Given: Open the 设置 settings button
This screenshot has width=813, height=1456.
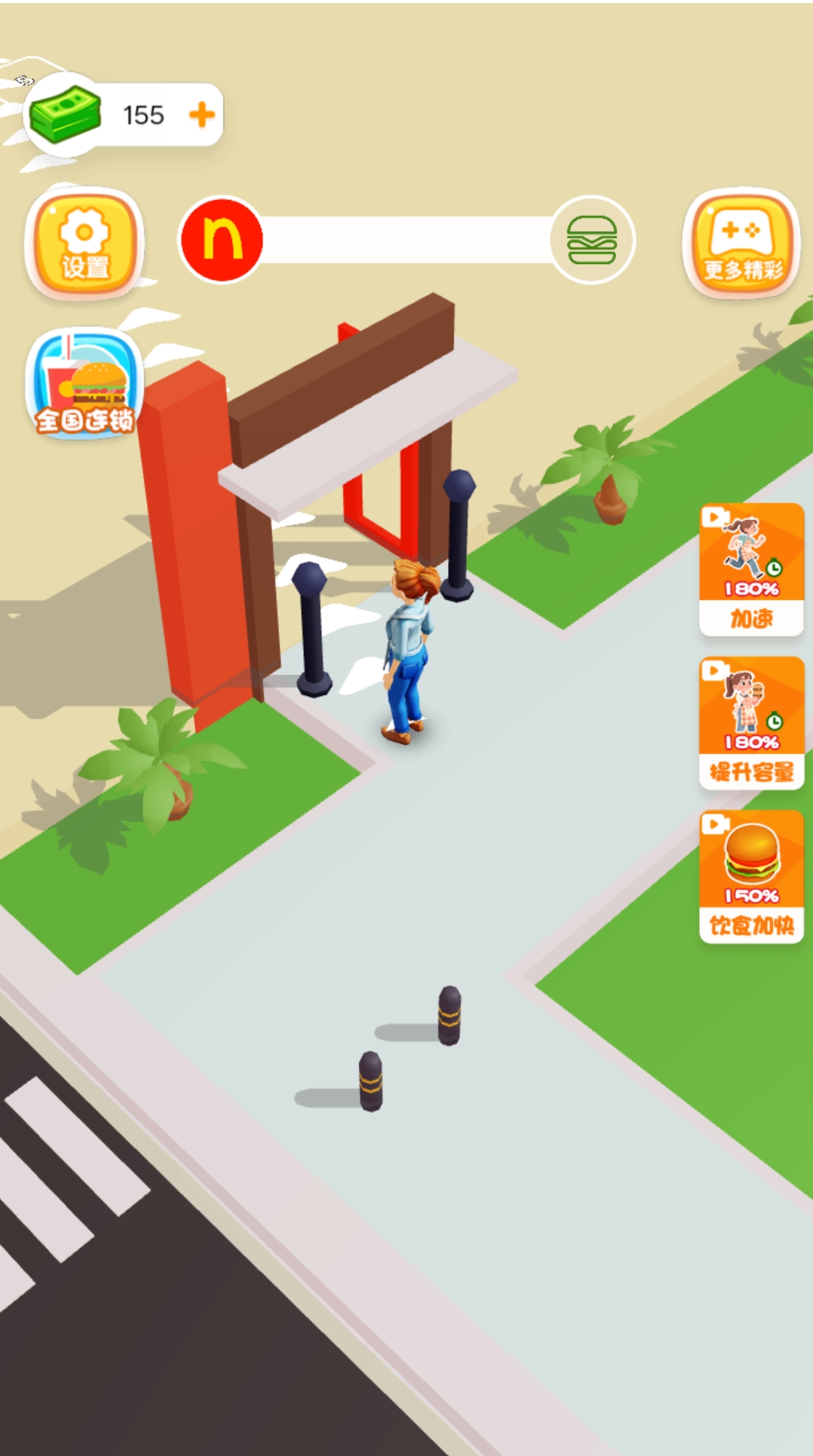Looking at the screenshot, I should (x=84, y=243).
